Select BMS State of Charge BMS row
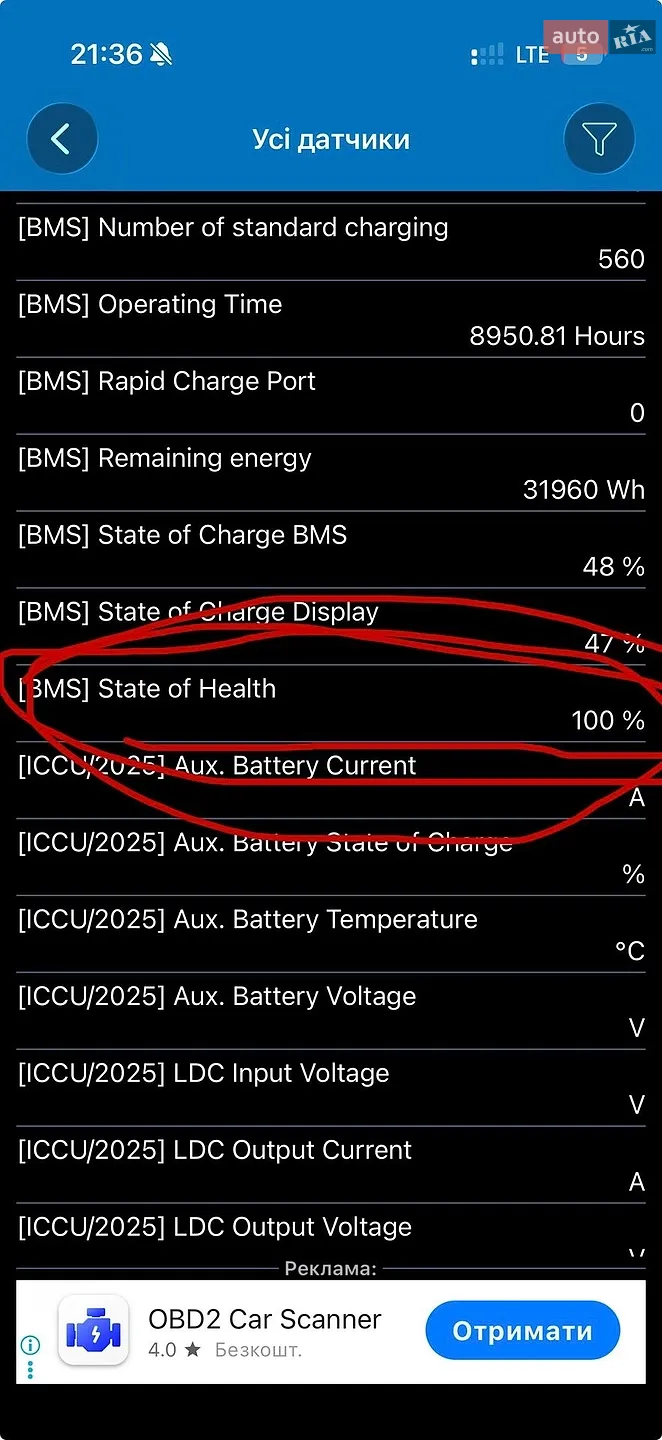Screen dimensions: 662x1440 (331, 551)
